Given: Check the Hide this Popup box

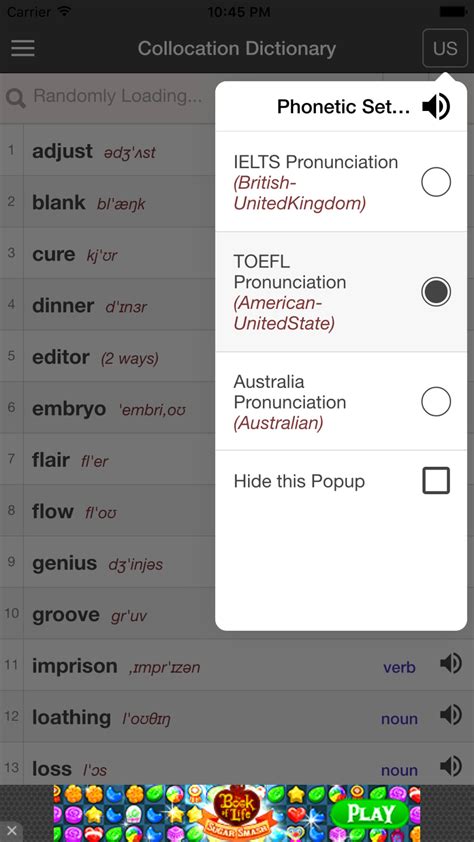Looking at the screenshot, I should 436,480.
